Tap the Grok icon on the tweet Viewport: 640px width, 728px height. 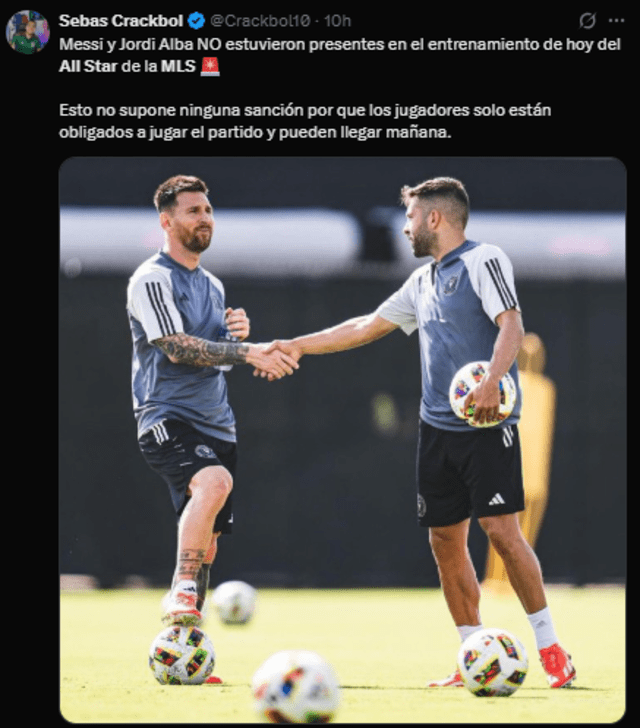(588, 20)
